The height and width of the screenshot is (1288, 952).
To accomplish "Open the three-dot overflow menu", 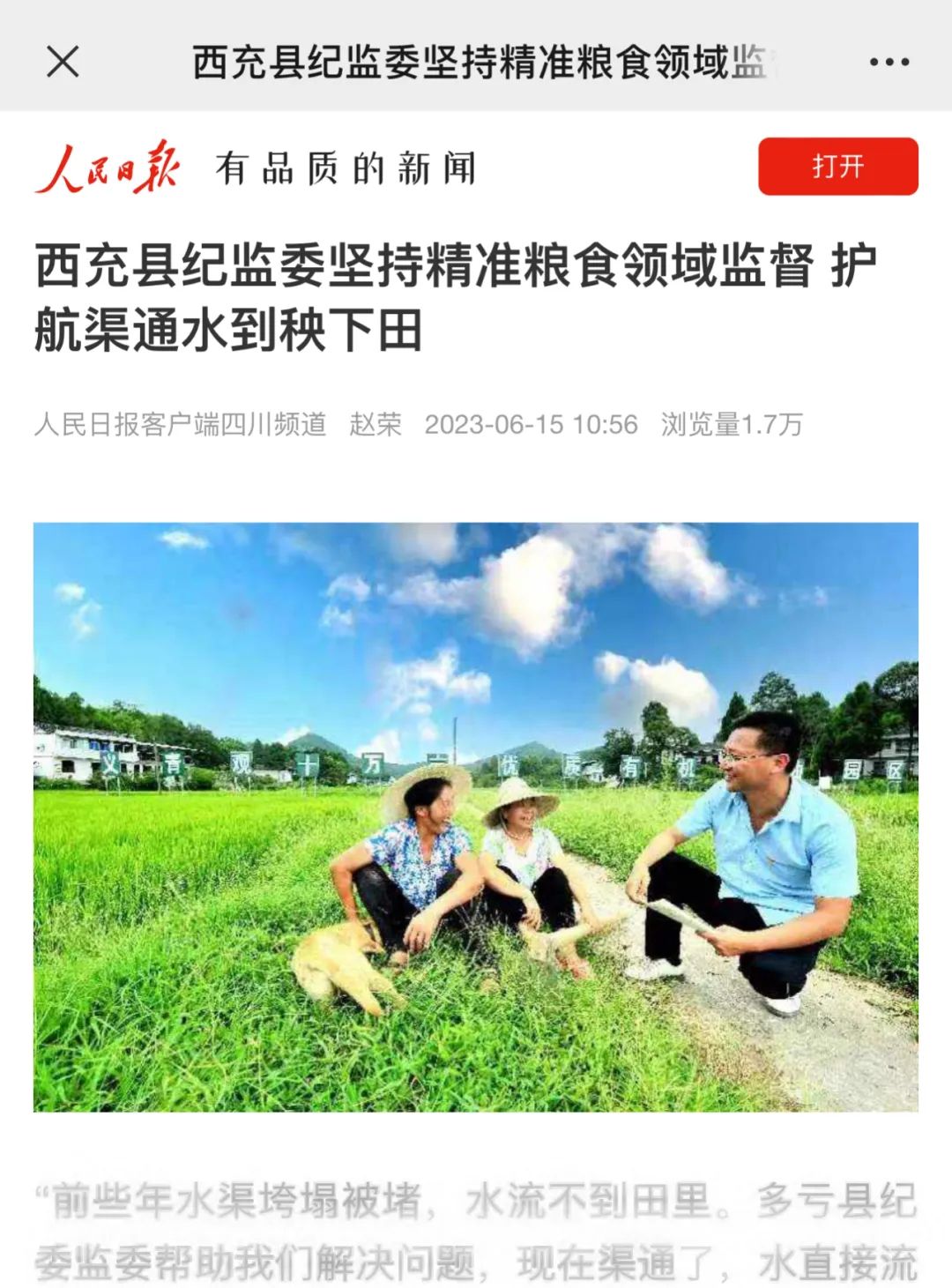I will 889,62.
